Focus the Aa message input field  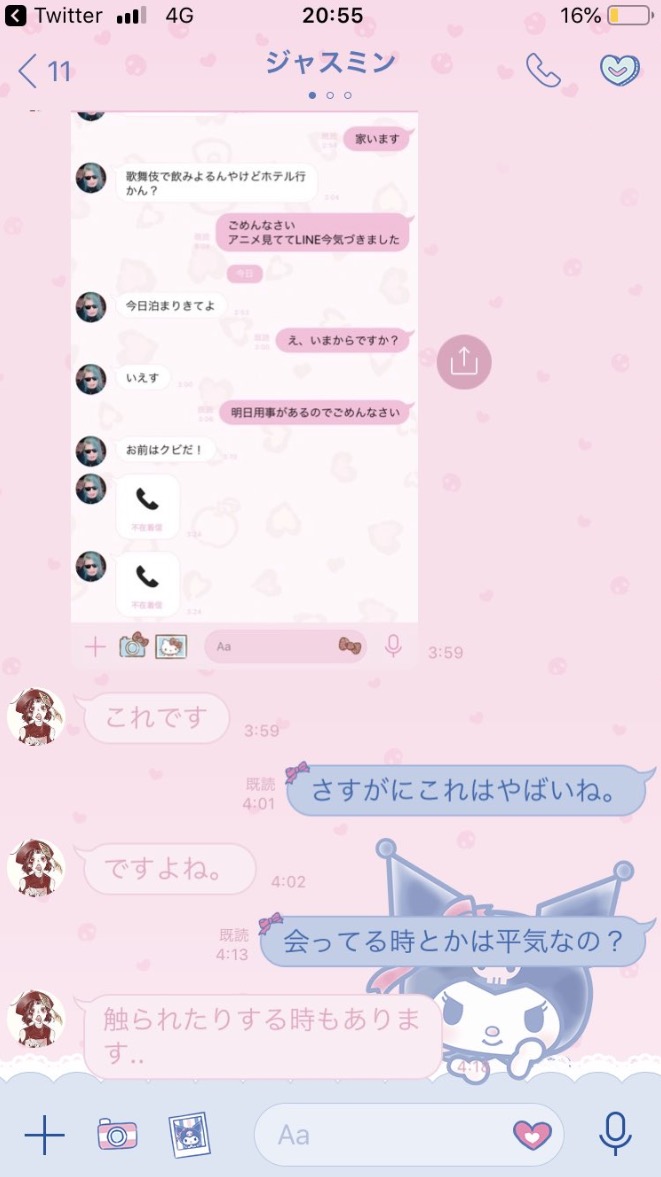click(x=380, y=1135)
